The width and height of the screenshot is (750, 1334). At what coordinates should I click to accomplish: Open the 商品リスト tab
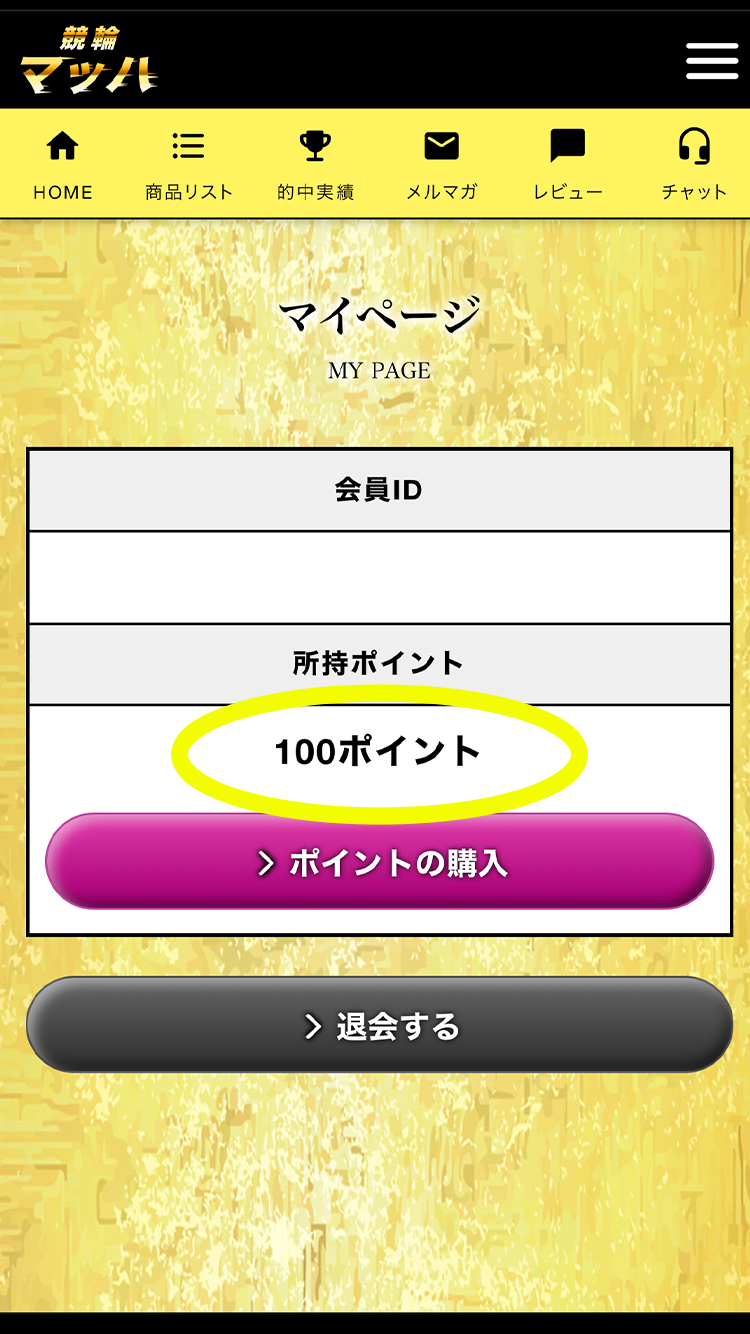188,165
